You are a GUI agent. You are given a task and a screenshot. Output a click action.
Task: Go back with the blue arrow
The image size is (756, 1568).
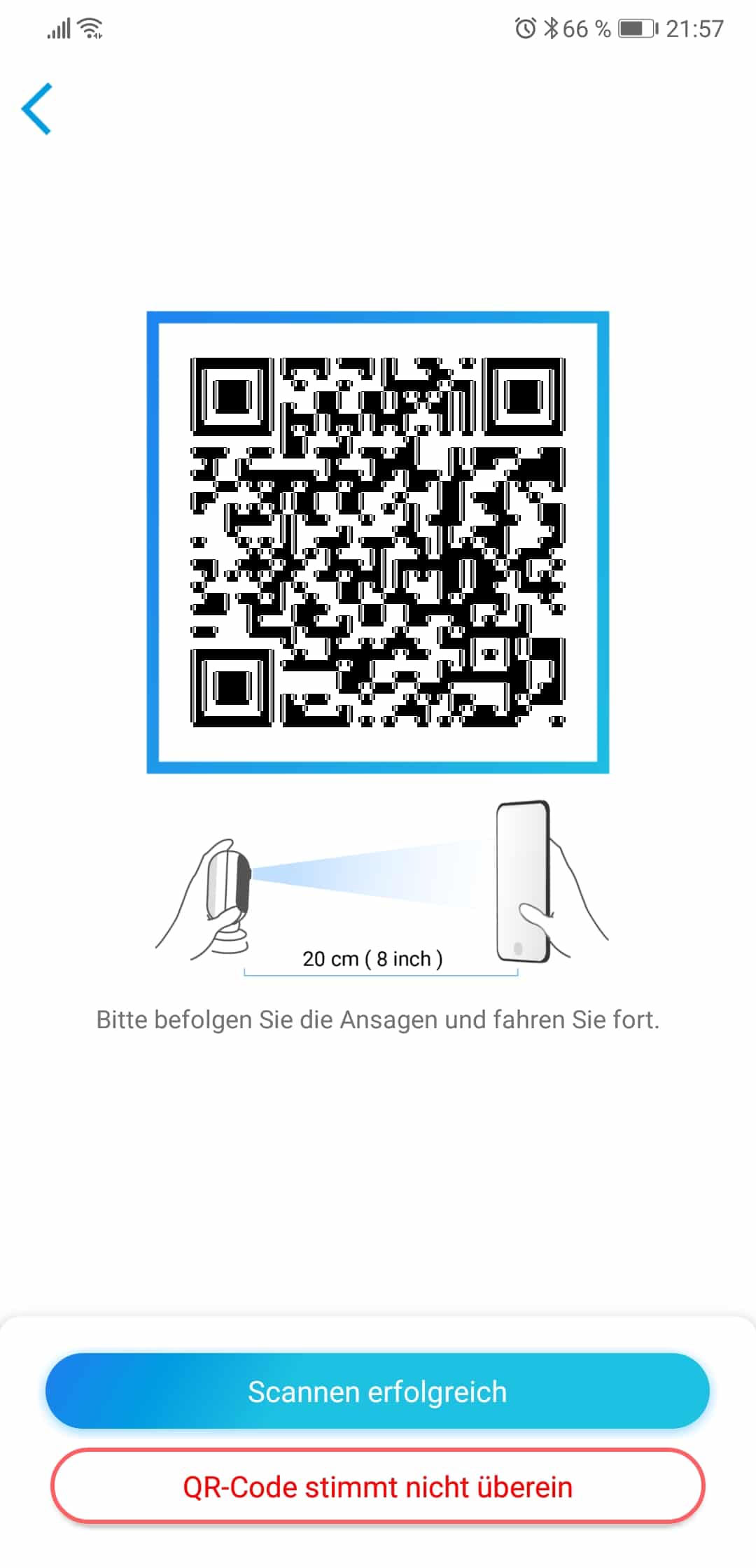click(36, 108)
